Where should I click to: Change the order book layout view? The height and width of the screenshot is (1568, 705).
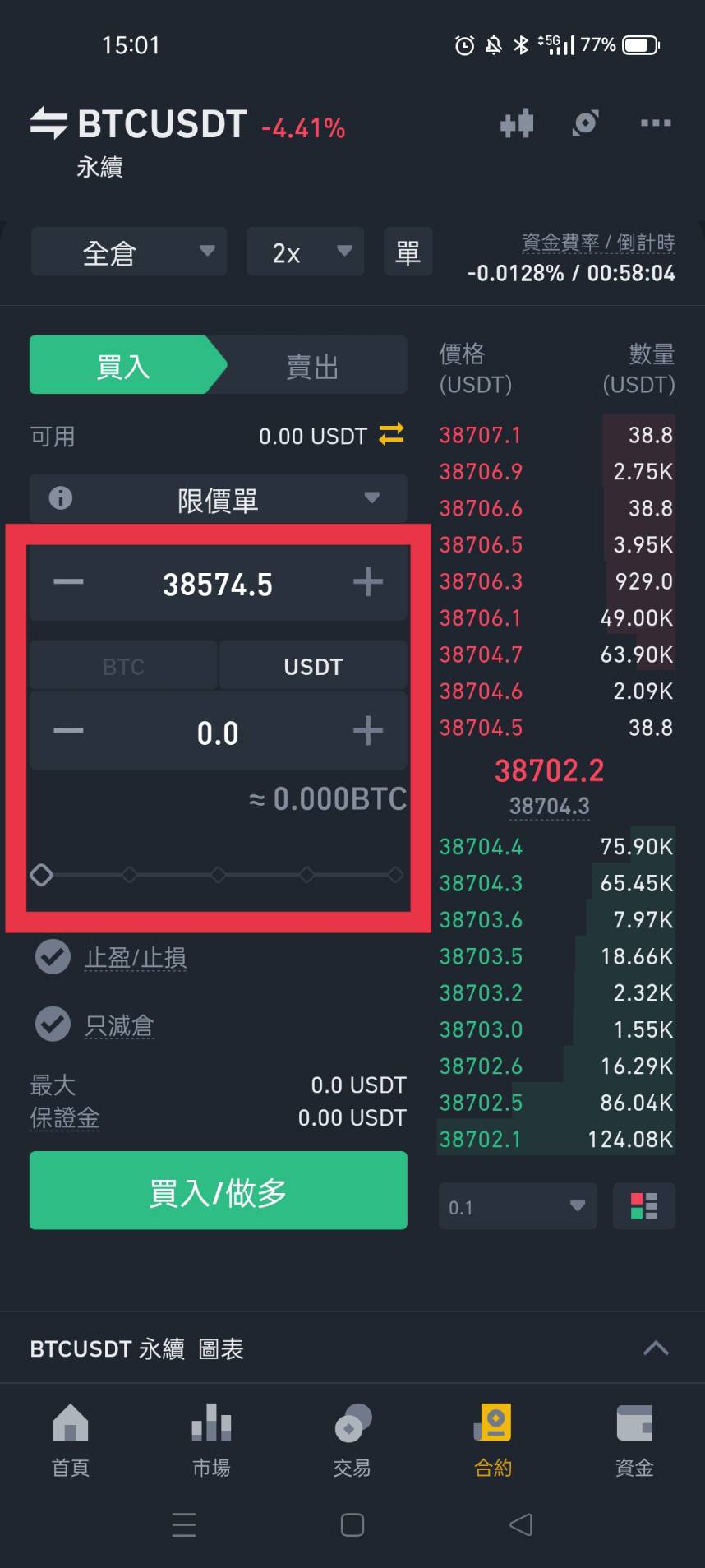[x=644, y=1207]
